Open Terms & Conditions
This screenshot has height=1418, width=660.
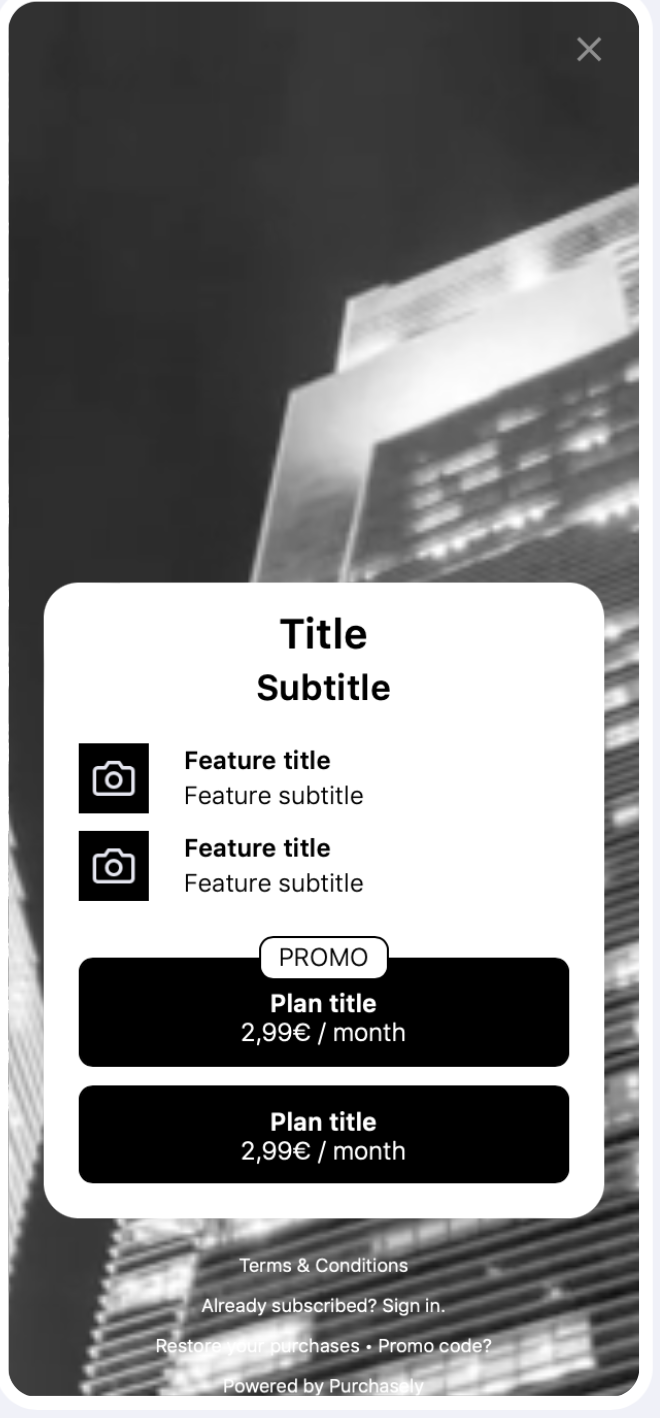[x=323, y=1265]
